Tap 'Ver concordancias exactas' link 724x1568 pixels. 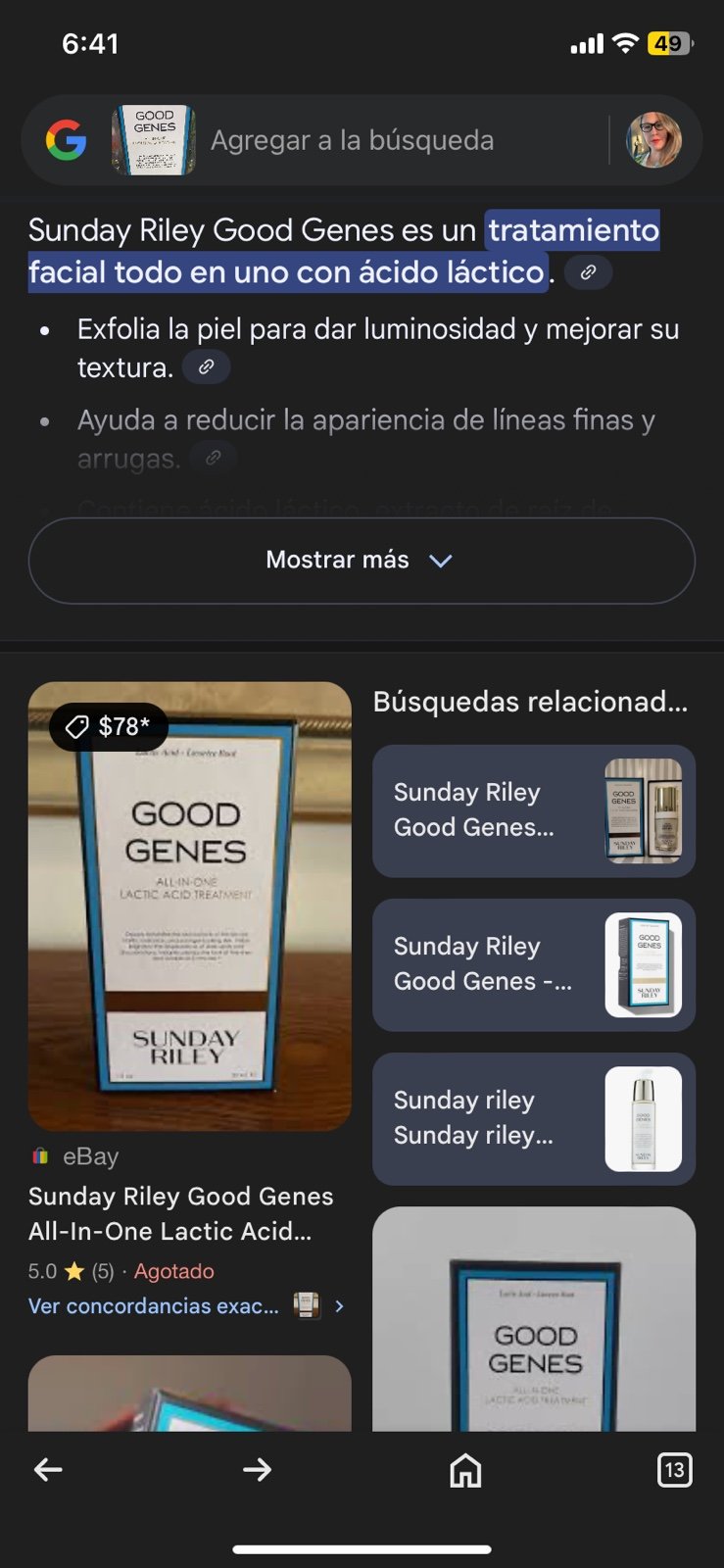154,1305
